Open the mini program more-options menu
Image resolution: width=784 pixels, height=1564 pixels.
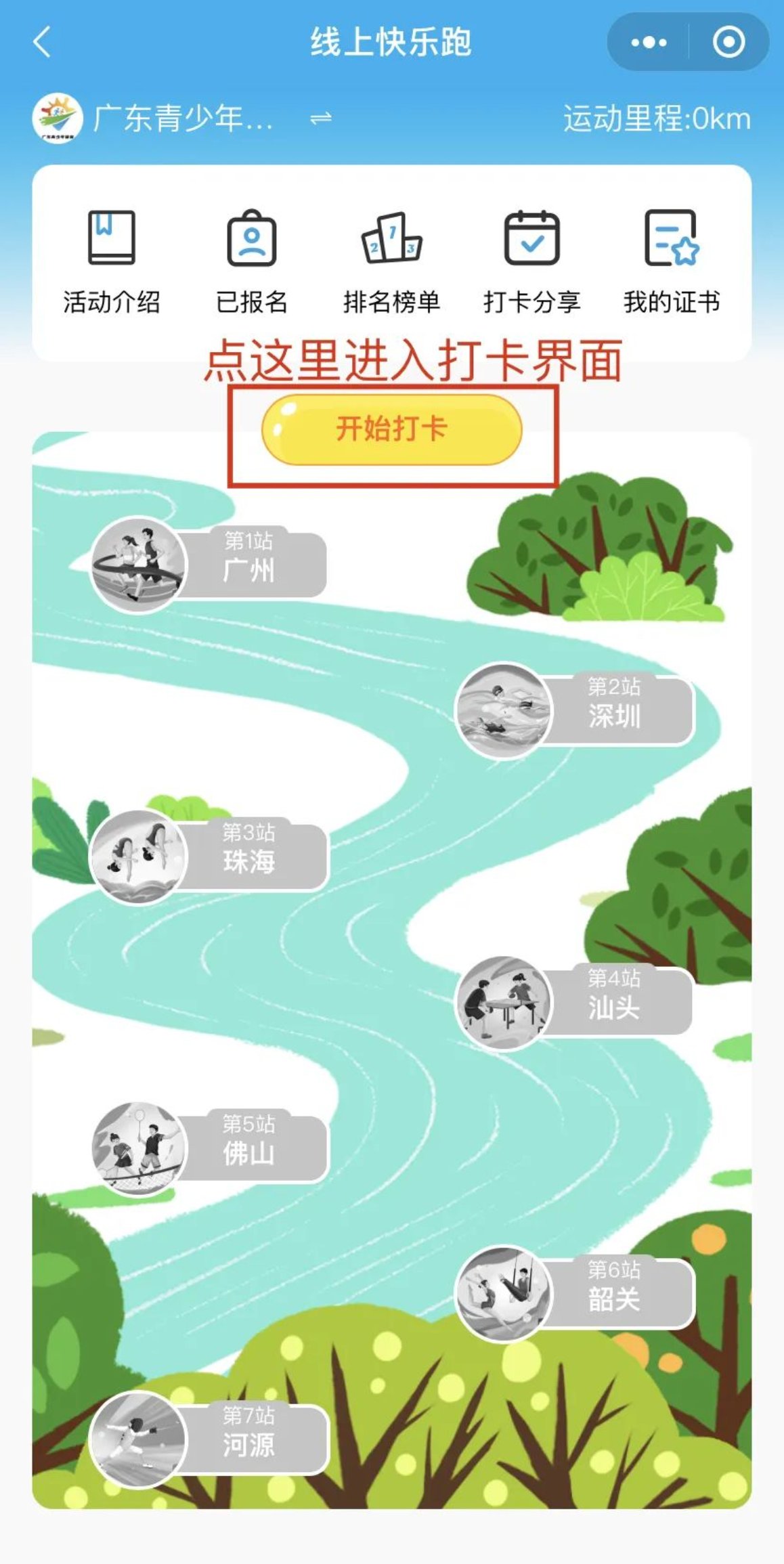[x=648, y=43]
